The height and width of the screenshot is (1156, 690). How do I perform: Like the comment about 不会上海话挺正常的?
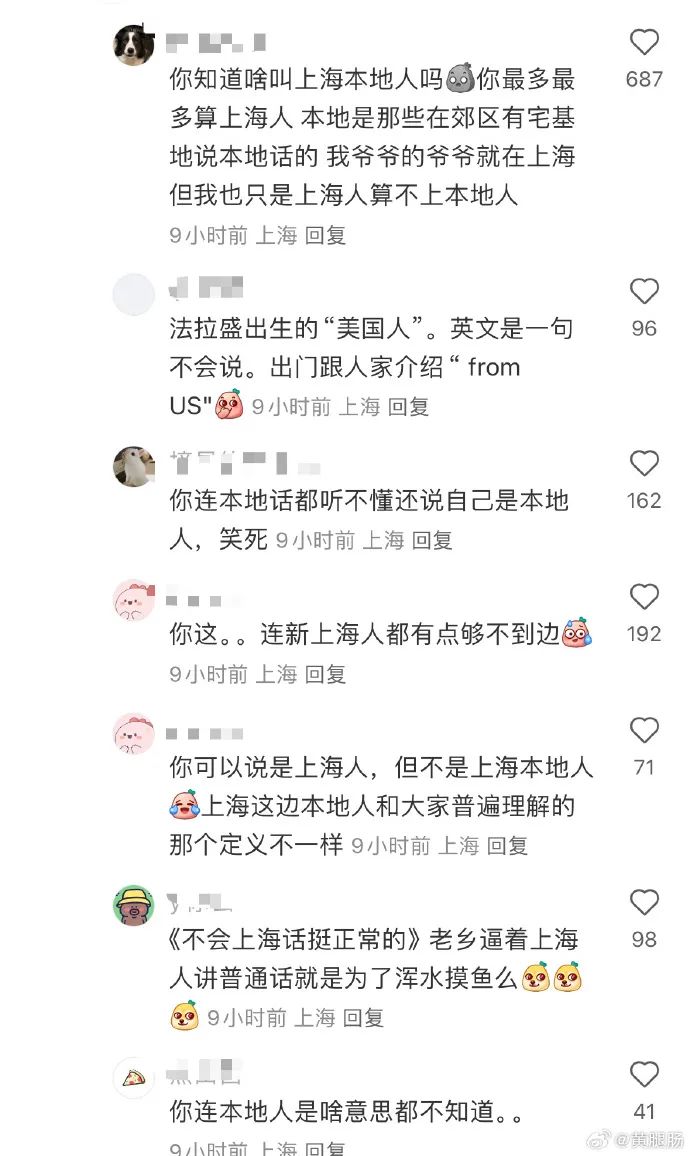point(644,903)
